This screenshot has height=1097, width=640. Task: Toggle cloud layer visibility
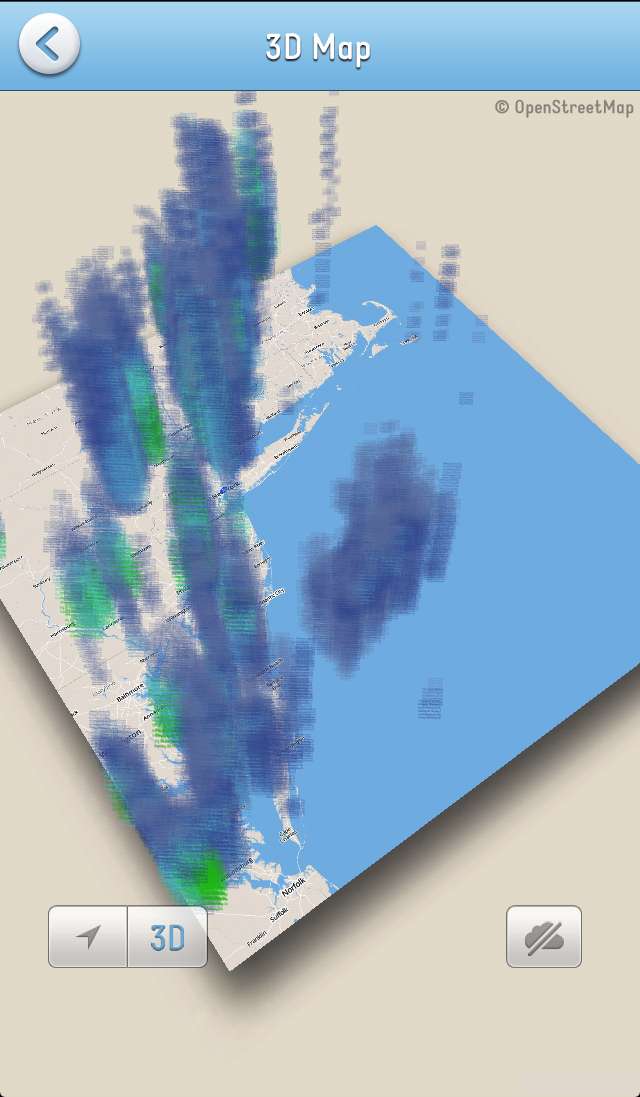pos(544,937)
